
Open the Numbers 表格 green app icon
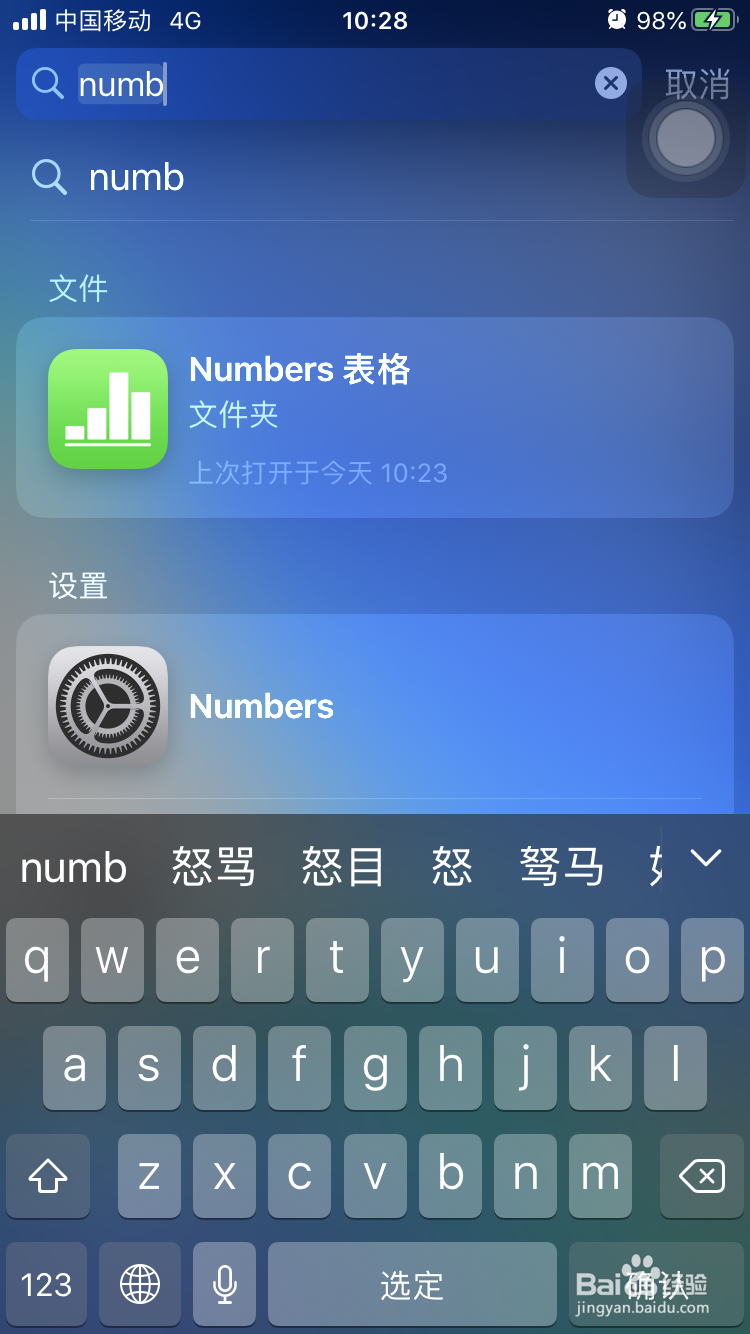click(x=108, y=409)
